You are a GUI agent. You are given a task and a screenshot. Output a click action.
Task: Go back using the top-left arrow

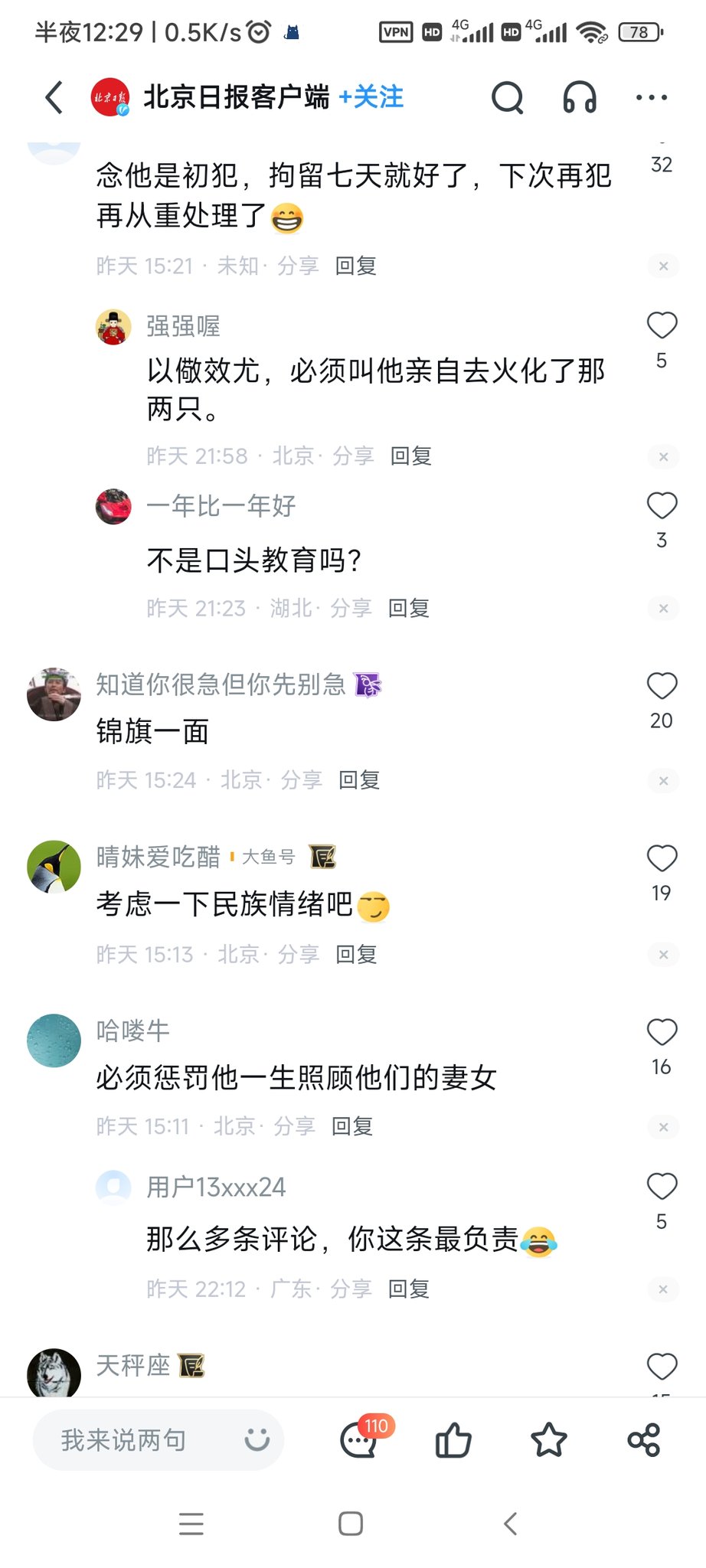(54, 97)
